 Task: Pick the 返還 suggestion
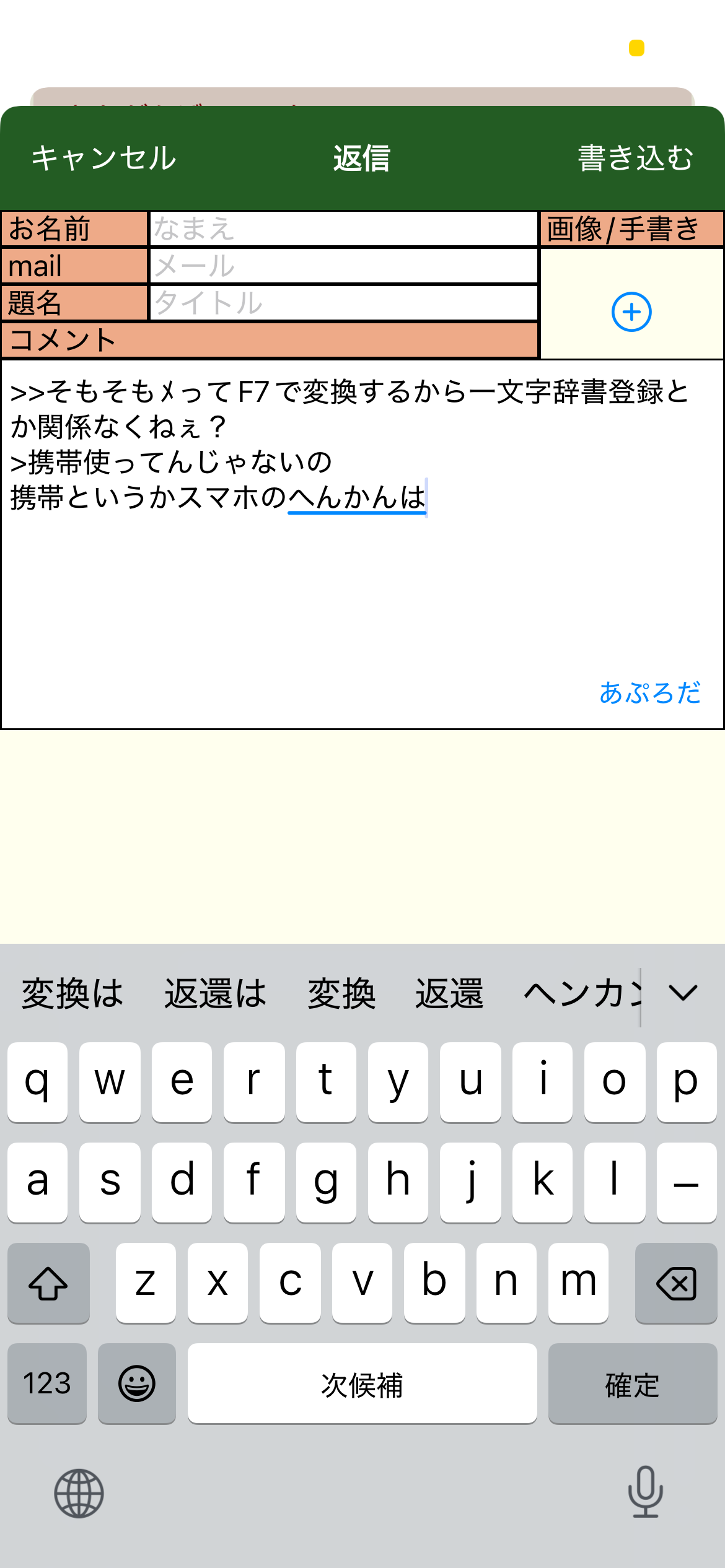[449, 993]
